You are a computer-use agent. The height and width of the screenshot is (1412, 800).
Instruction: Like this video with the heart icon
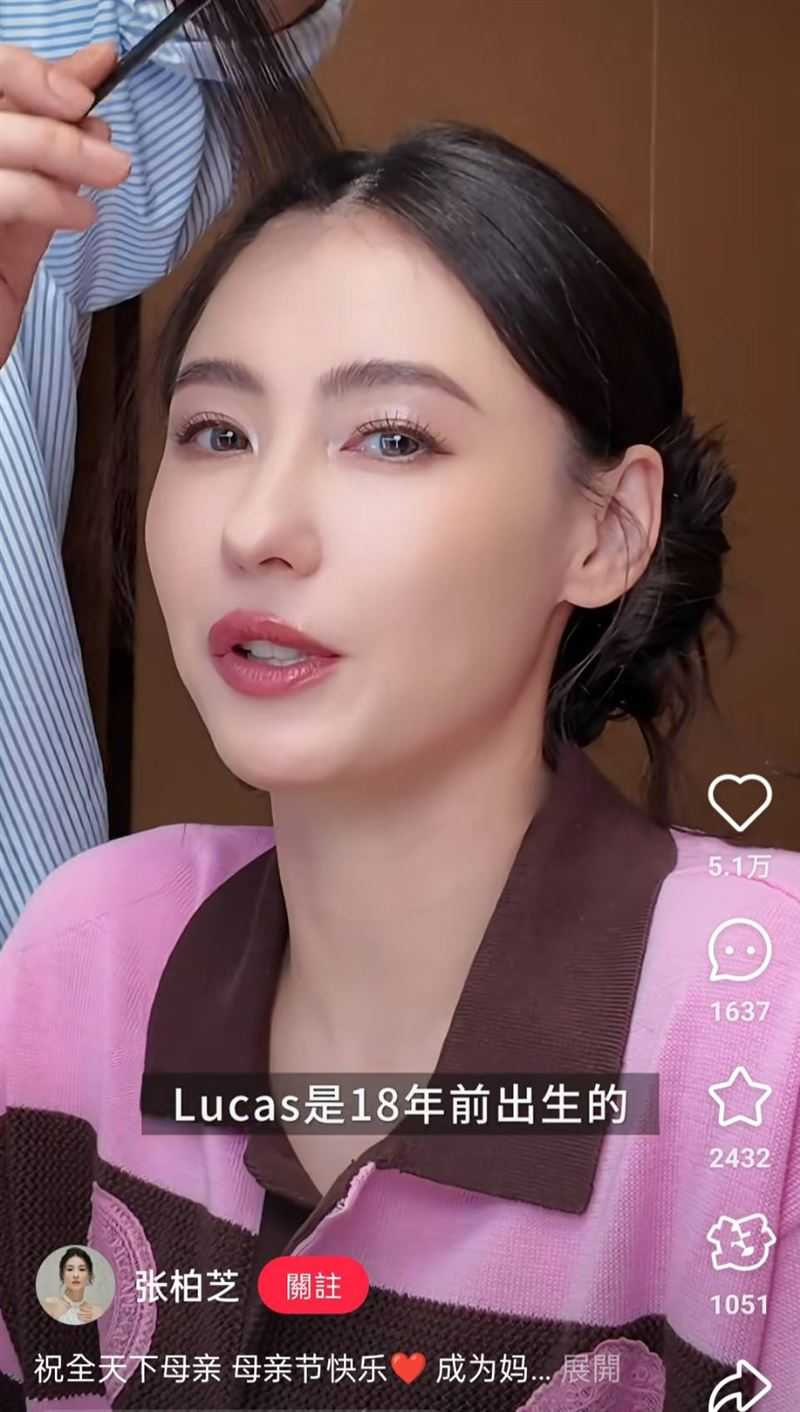(740, 802)
